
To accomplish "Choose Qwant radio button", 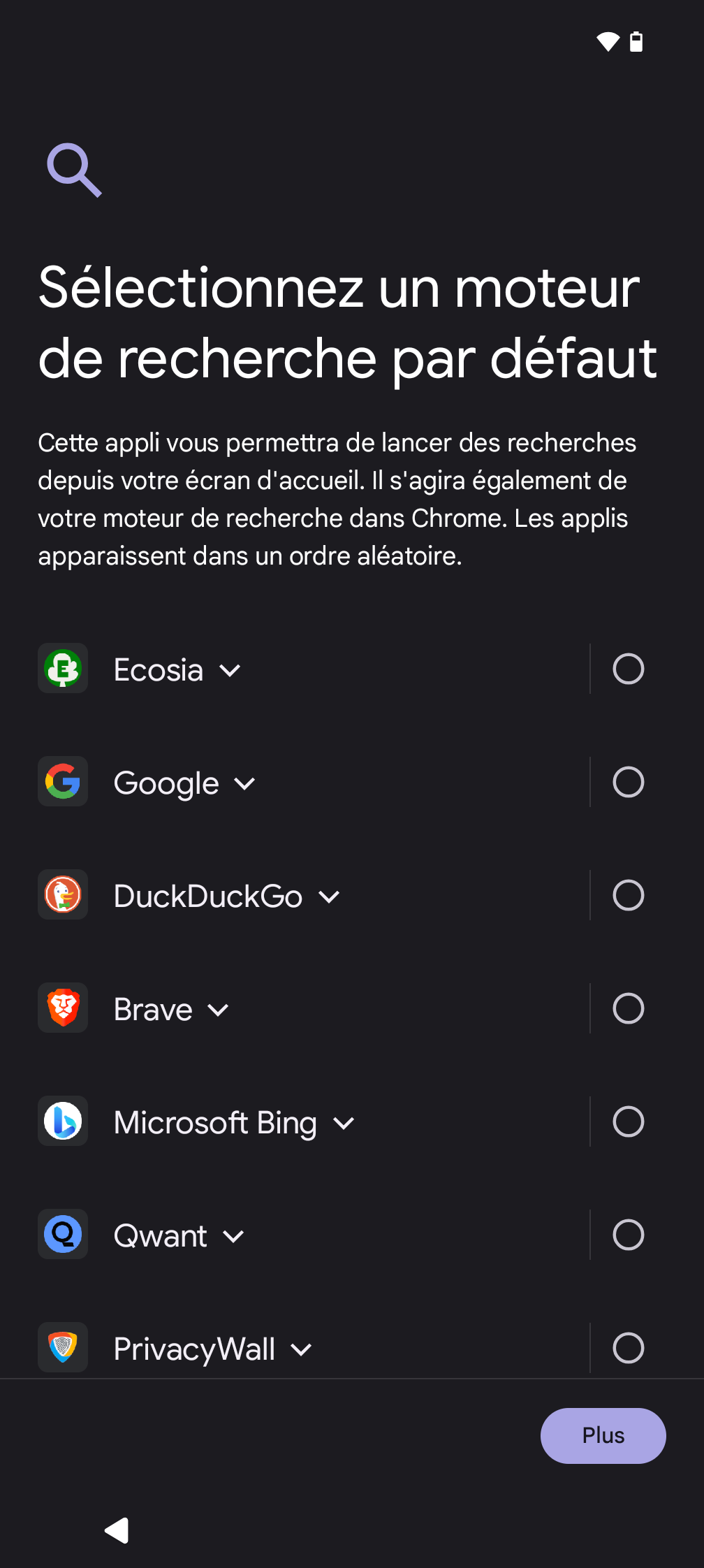I will click(628, 1235).
